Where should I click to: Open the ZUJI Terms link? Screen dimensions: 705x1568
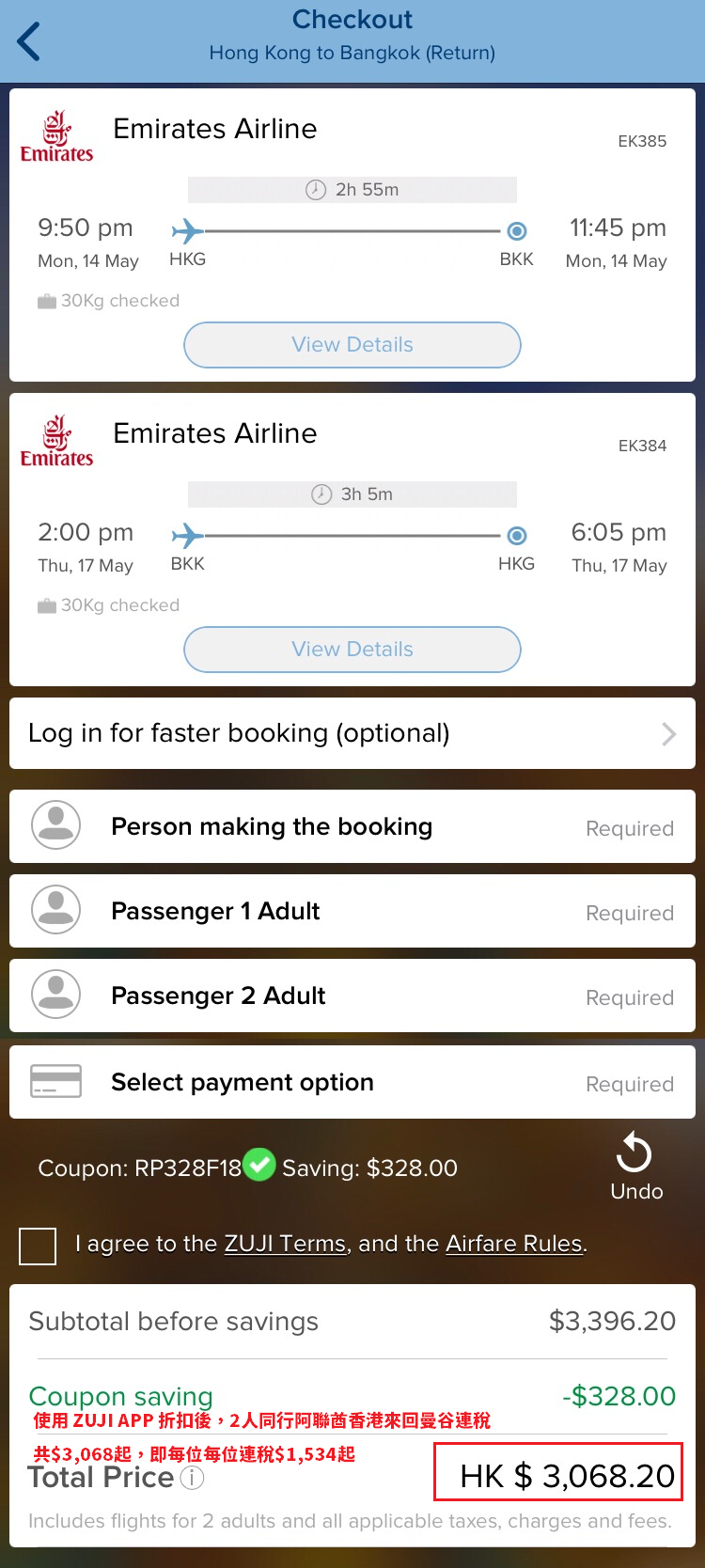285,1244
